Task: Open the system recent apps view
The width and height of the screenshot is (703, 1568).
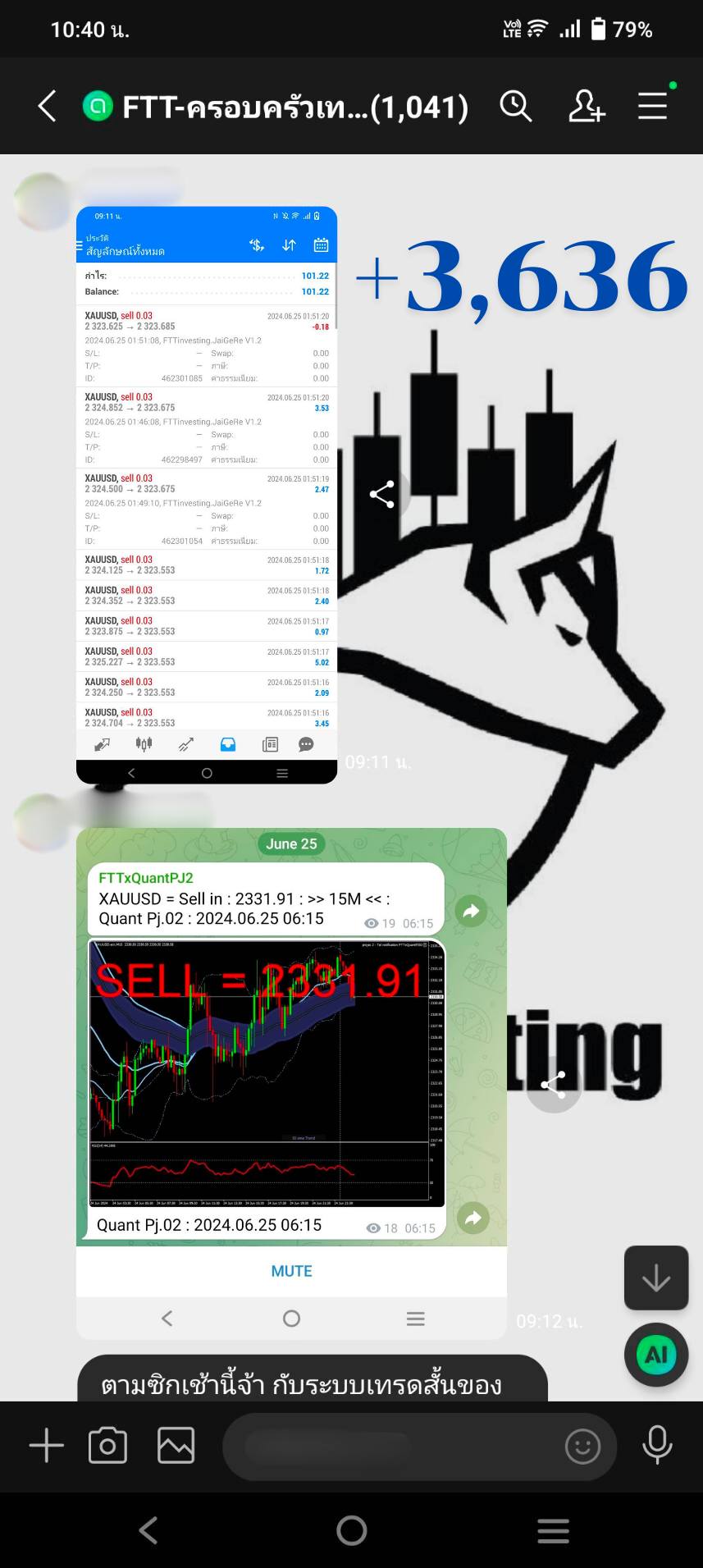Action: click(553, 1530)
